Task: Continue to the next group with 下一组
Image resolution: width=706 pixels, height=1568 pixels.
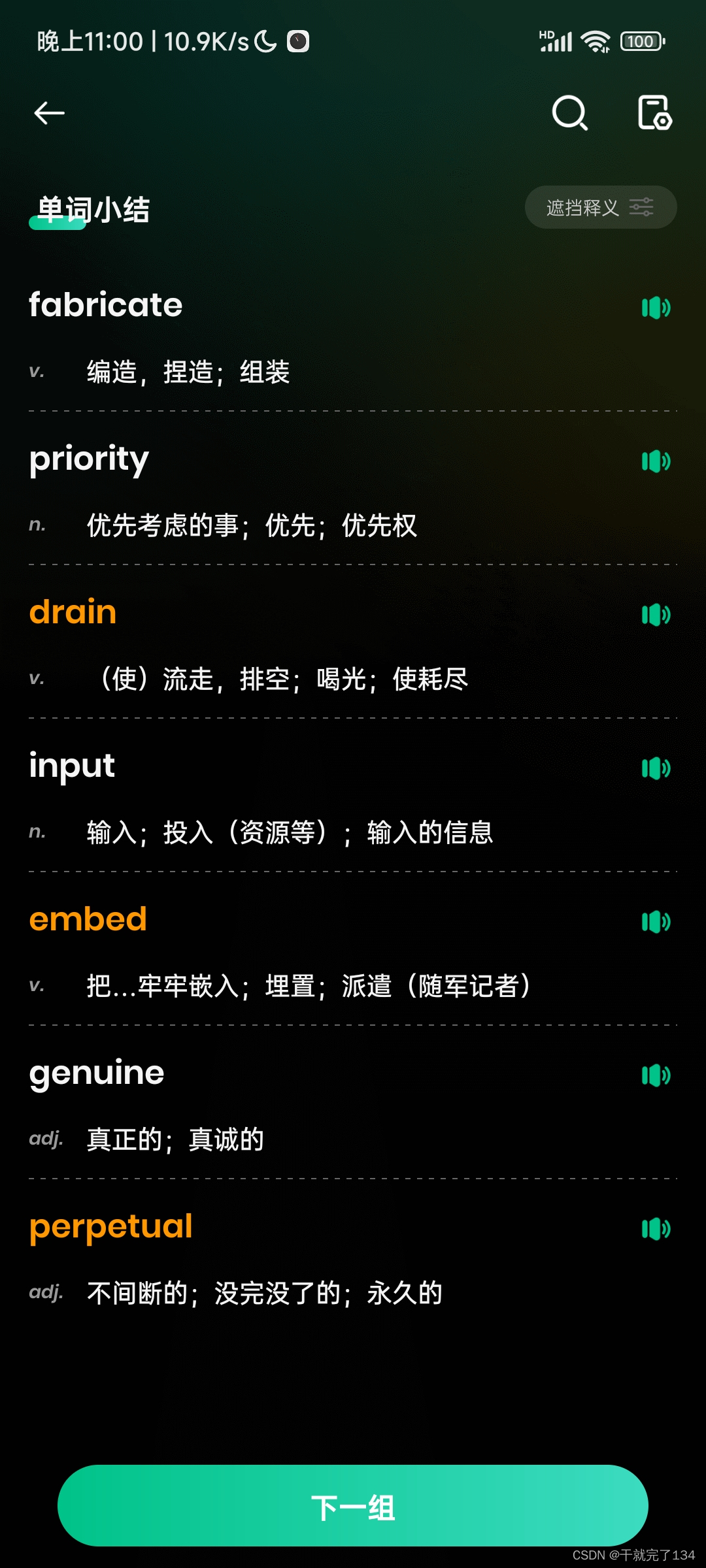Action: point(353,1505)
